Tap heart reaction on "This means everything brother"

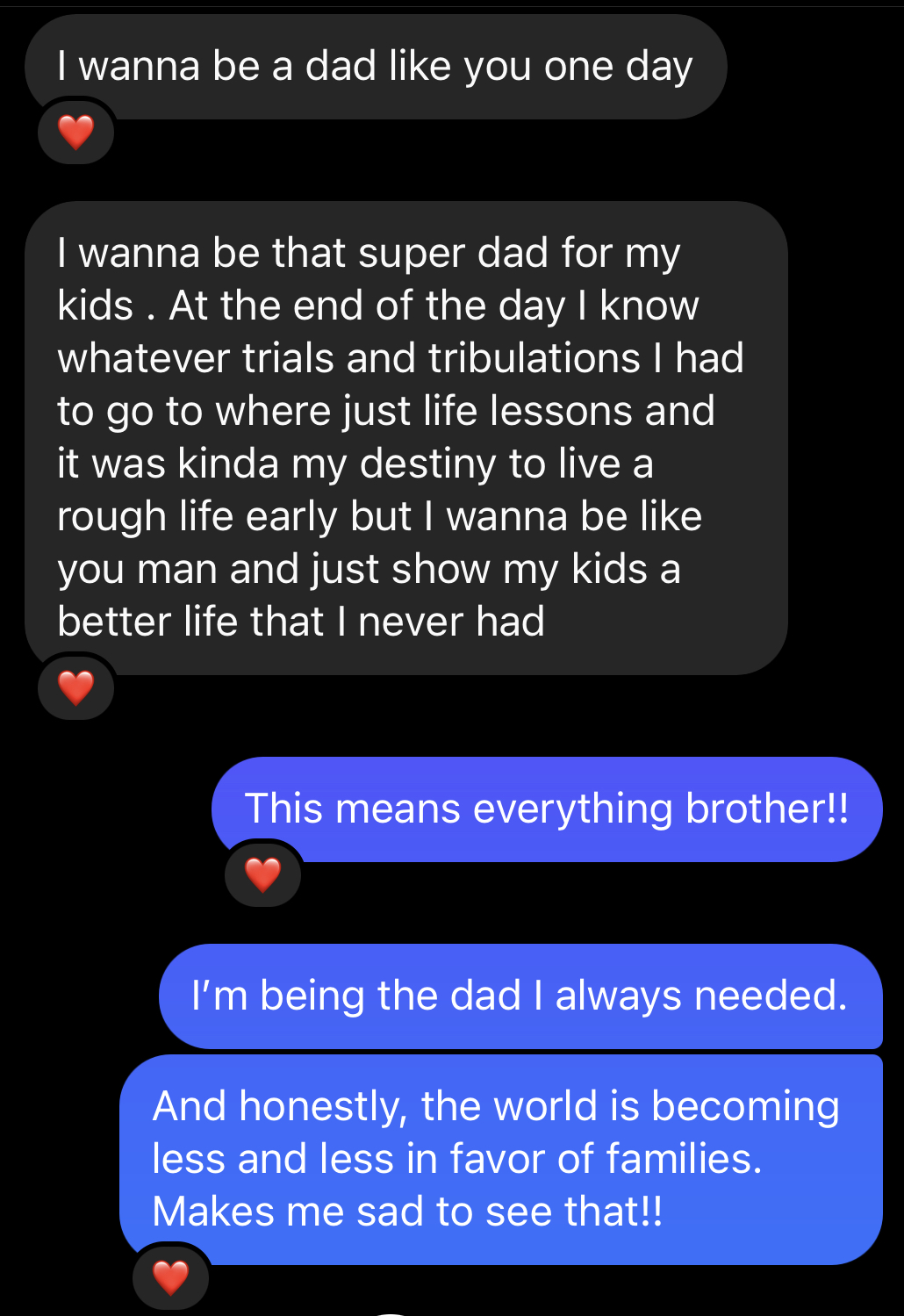coord(262,874)
